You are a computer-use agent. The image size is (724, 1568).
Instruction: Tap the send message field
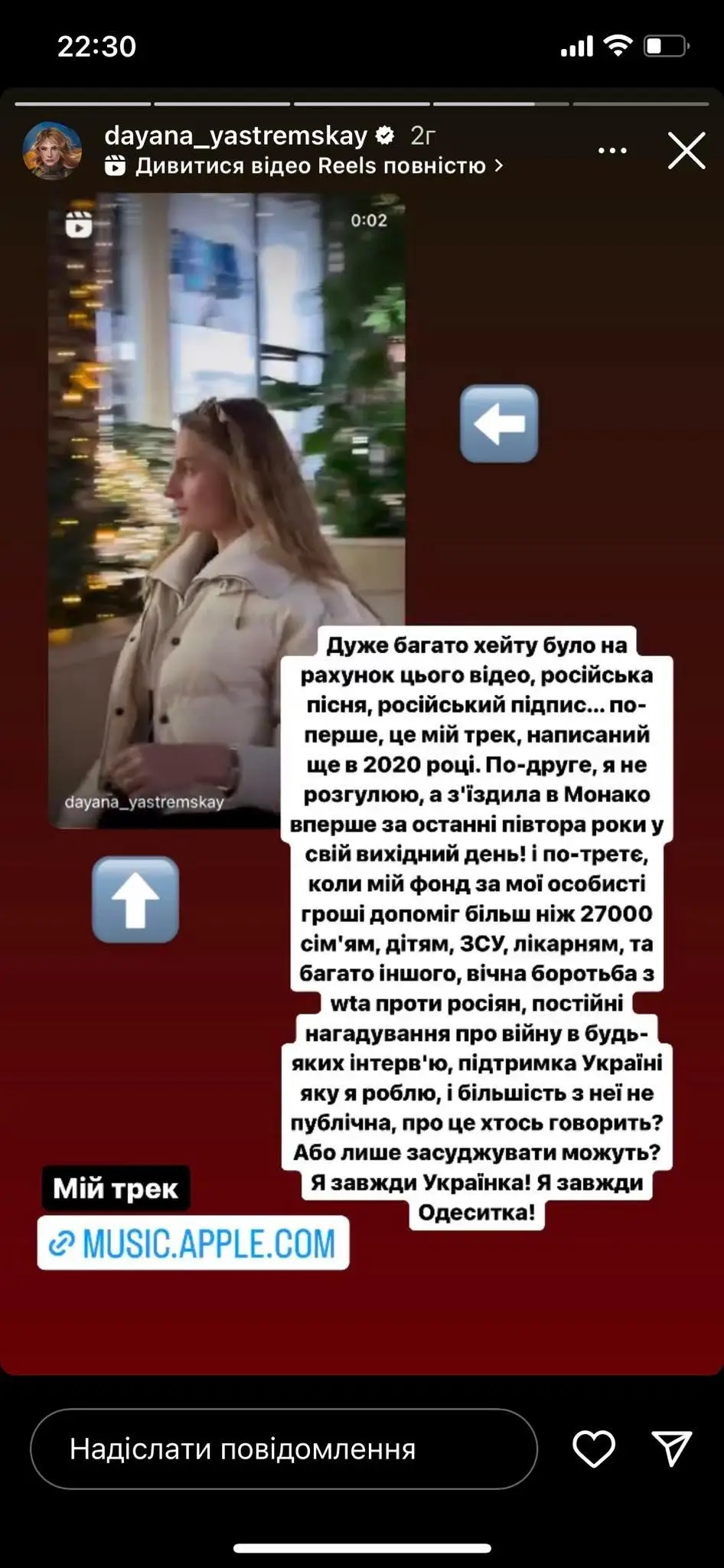284,1449
